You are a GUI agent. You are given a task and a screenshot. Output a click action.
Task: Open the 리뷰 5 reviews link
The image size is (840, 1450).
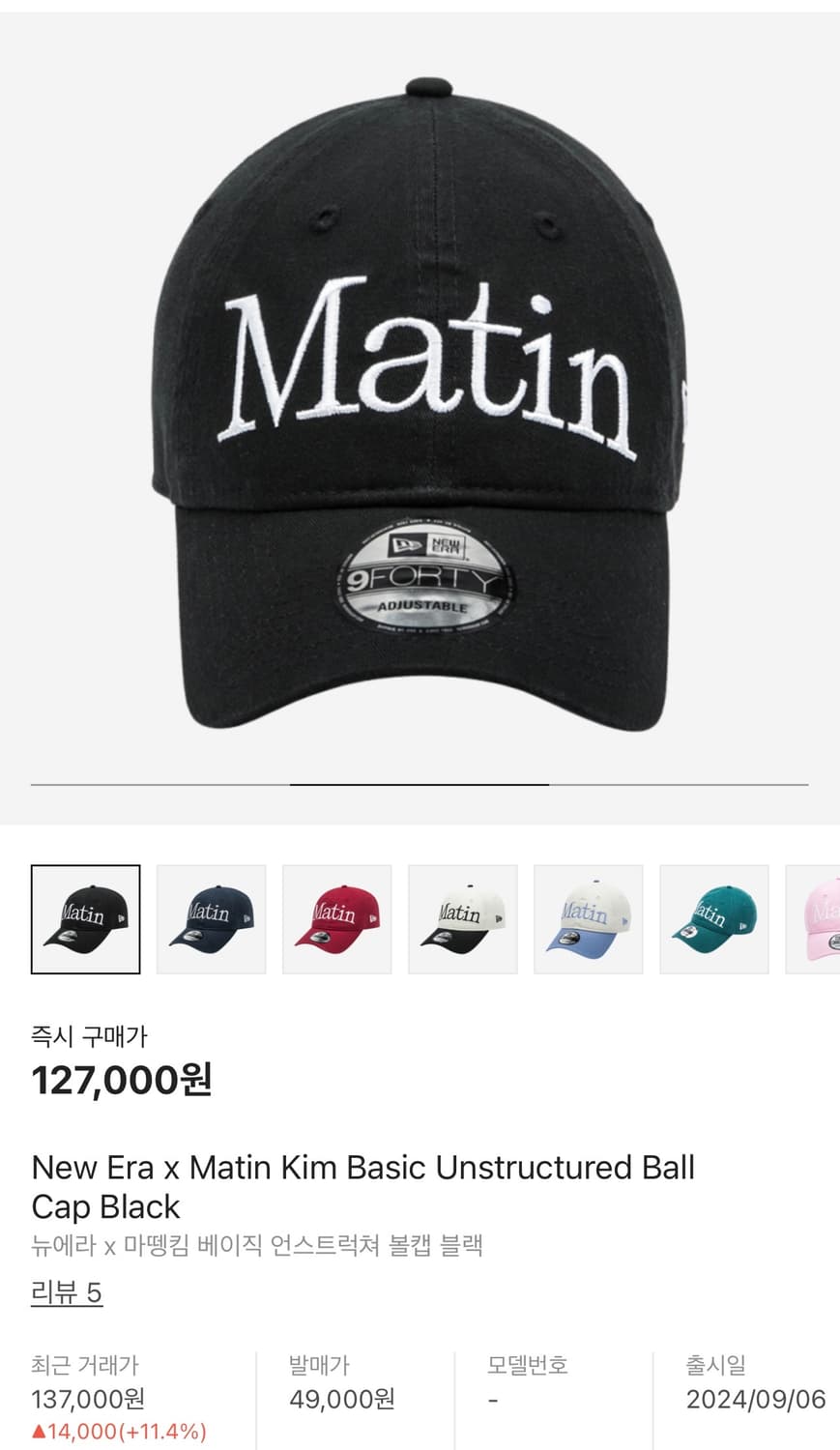[x=67, y=1292]
